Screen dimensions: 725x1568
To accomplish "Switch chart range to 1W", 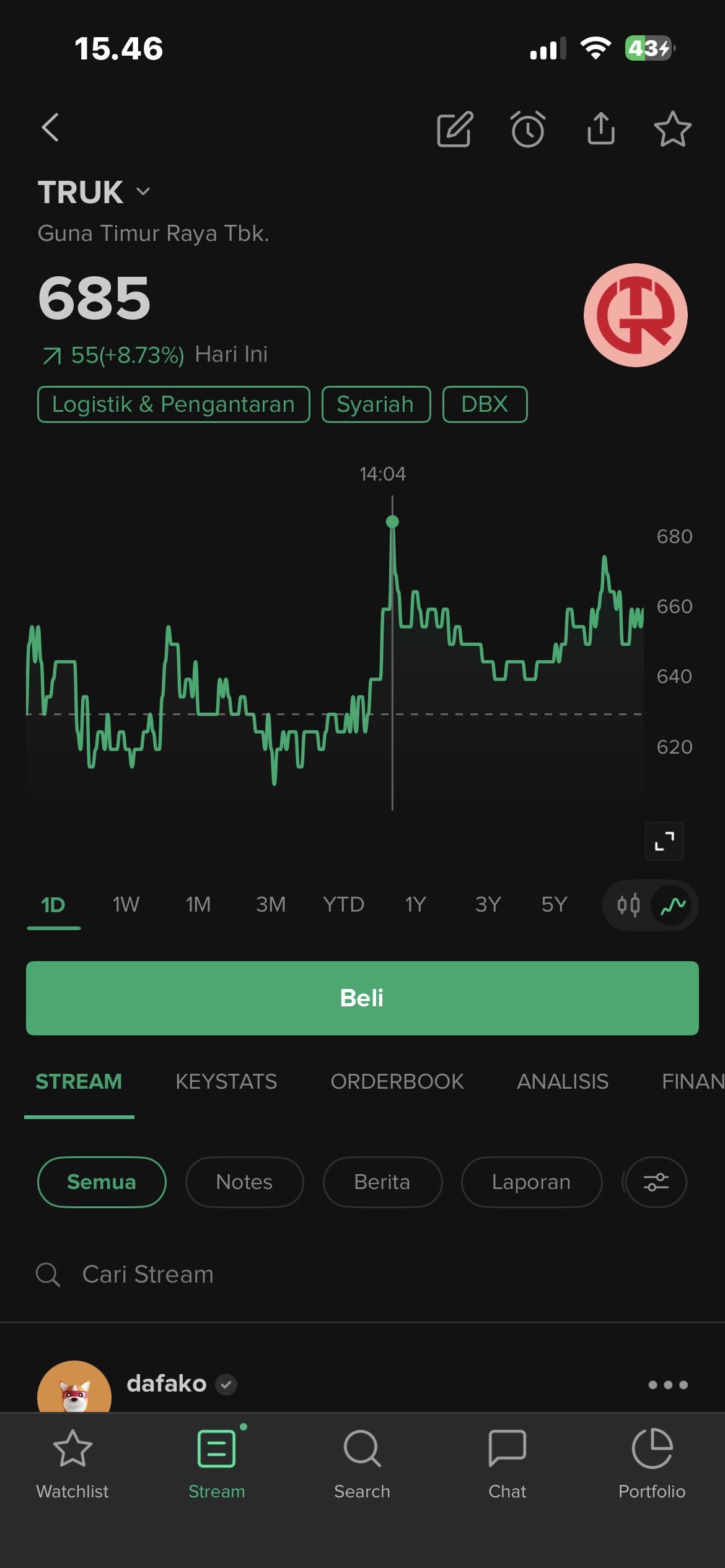I will 126,905.
